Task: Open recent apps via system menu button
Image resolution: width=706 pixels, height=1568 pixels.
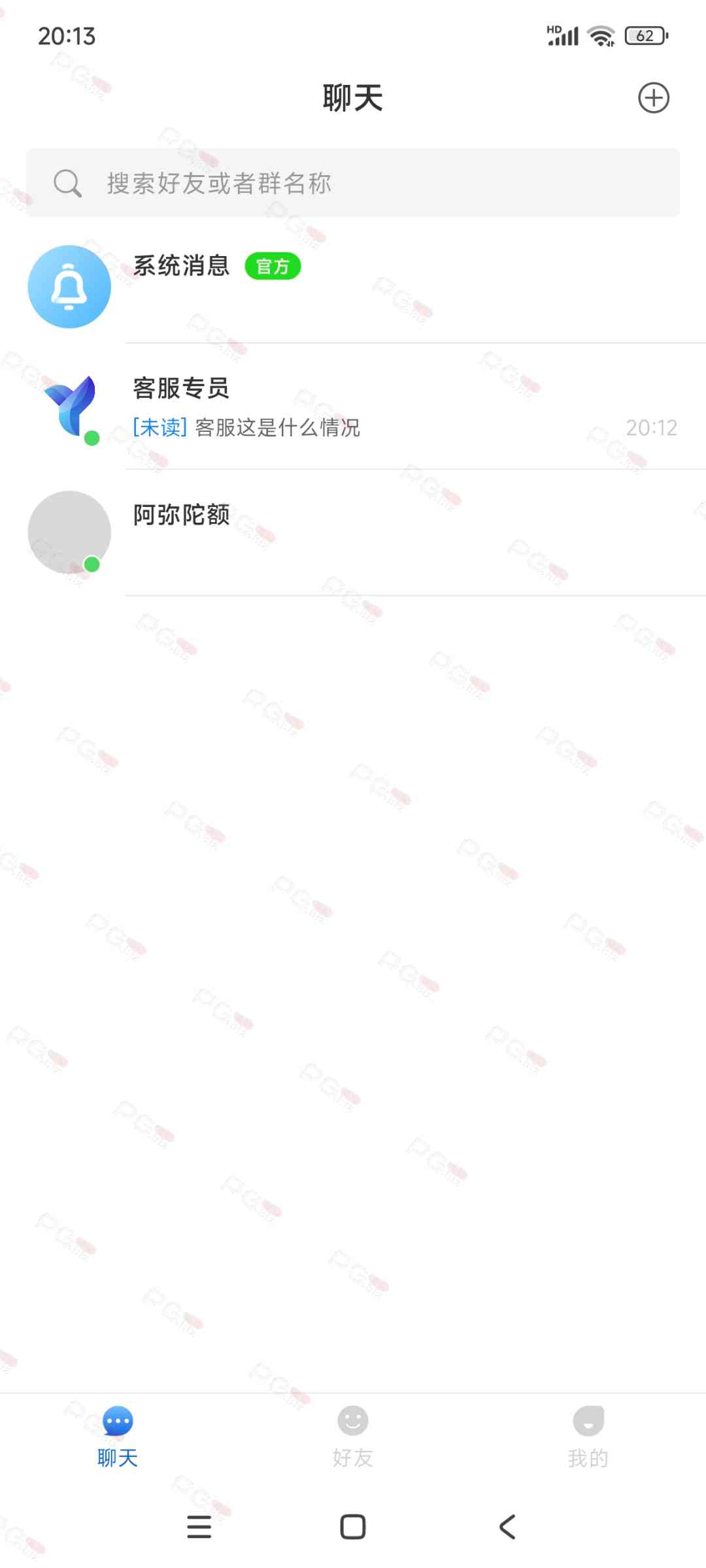Action: 199,1527
